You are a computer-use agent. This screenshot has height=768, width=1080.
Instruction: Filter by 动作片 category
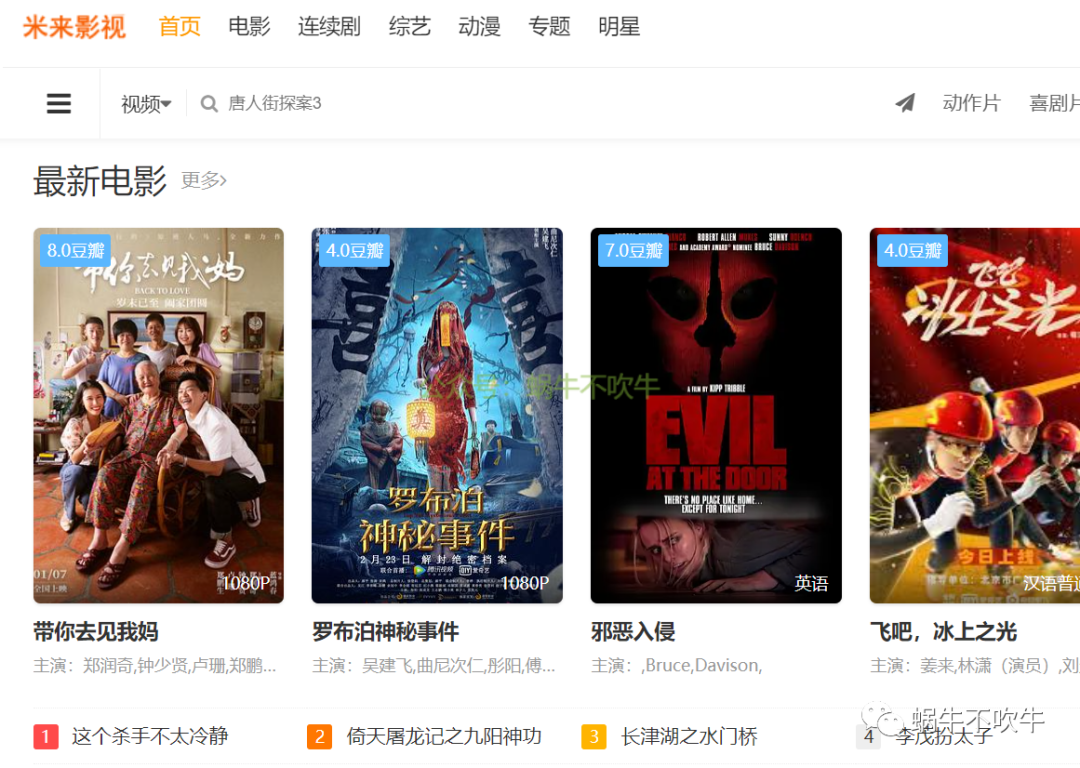[x=971, y=103]
